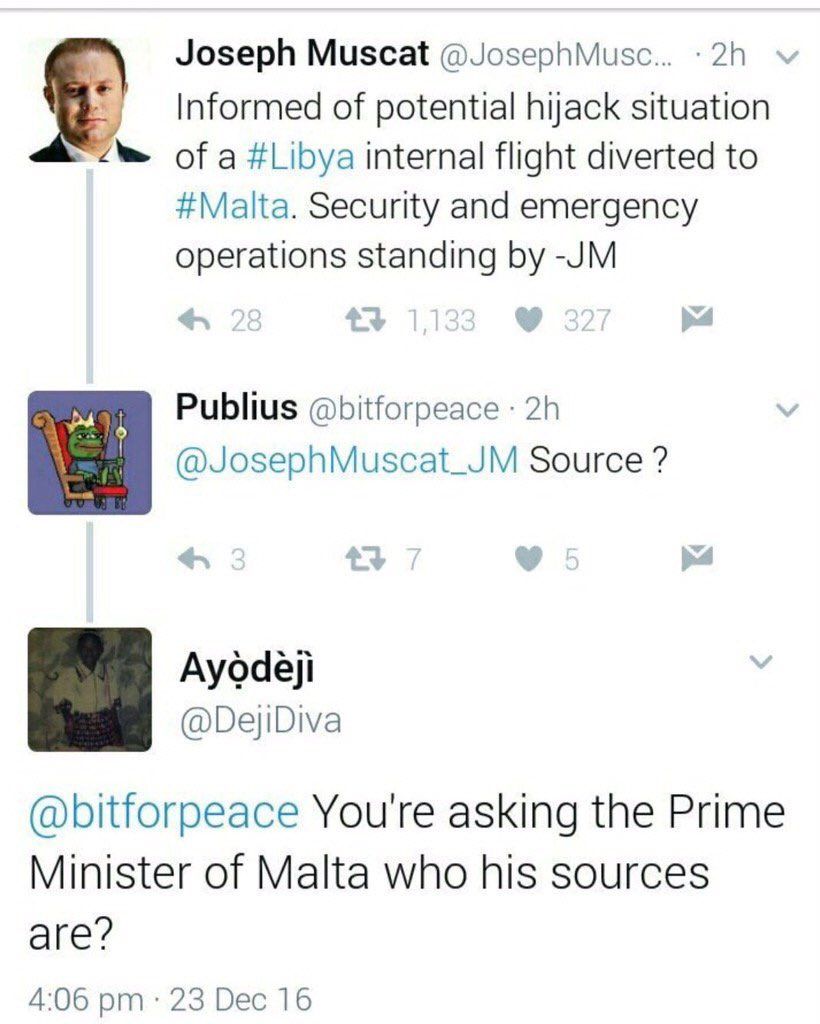Retweet Joseph Muscat's tweet
The height and width of the screenshot is (1024, 820).
pos(365,320)
